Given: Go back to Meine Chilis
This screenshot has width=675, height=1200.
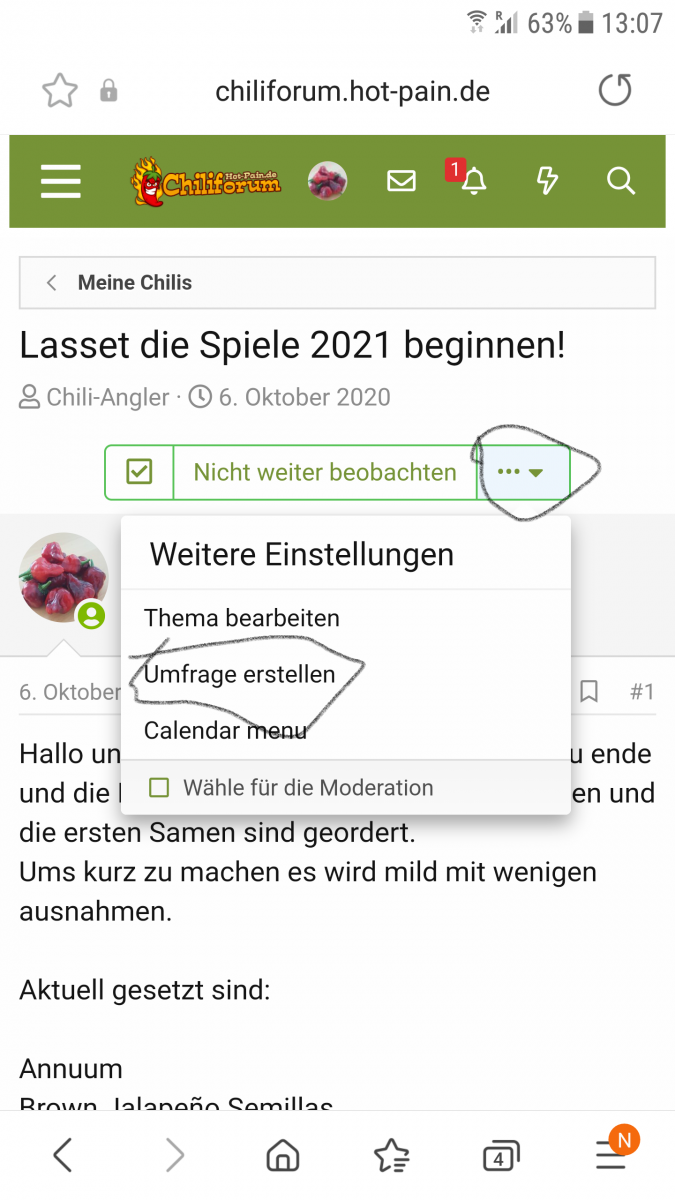Looking at the screenshot, I should [337, 283].
